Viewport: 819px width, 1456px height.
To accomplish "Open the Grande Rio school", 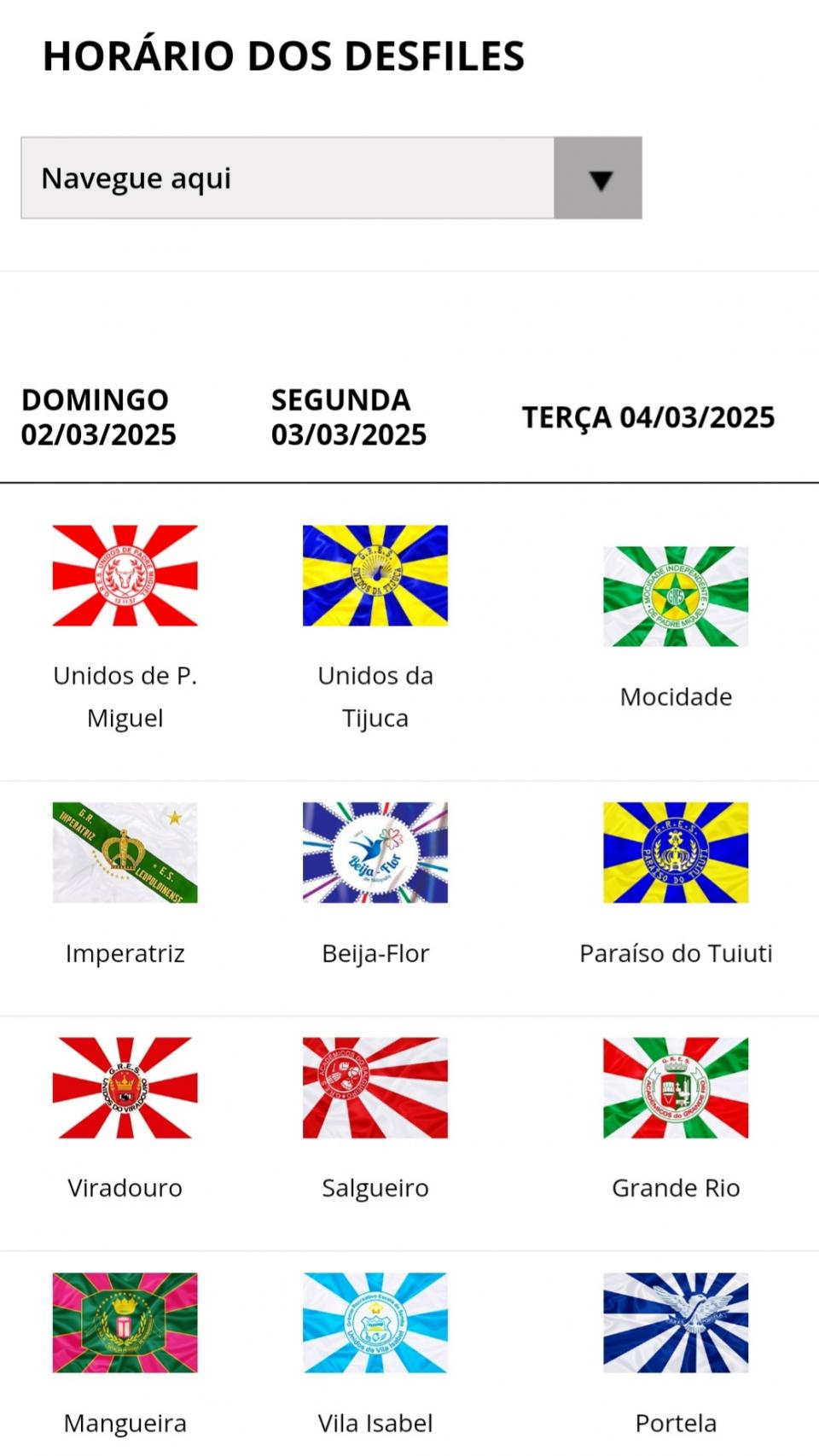I will (x=676, y=1088).
